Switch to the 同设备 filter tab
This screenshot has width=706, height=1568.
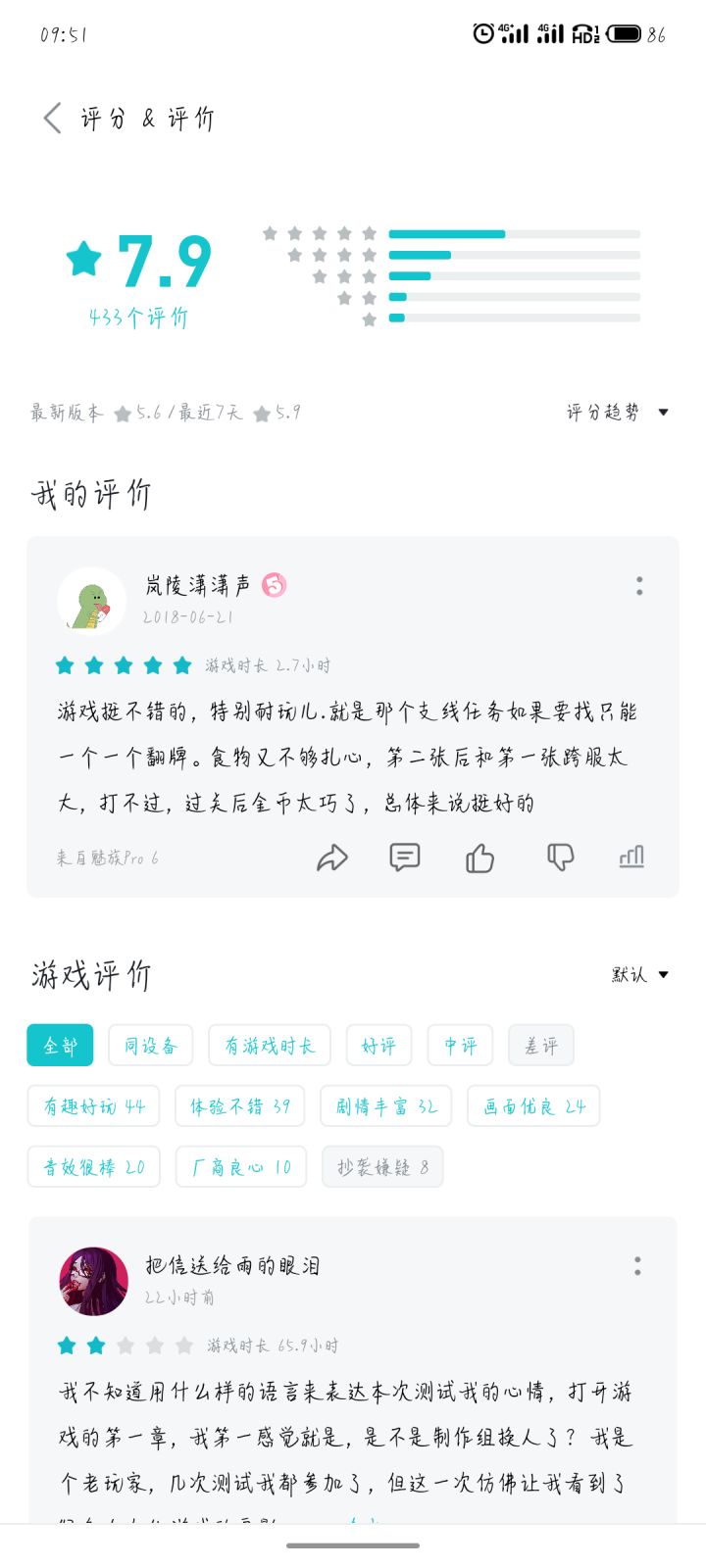pyautogui.click(x=149, y=1045)
